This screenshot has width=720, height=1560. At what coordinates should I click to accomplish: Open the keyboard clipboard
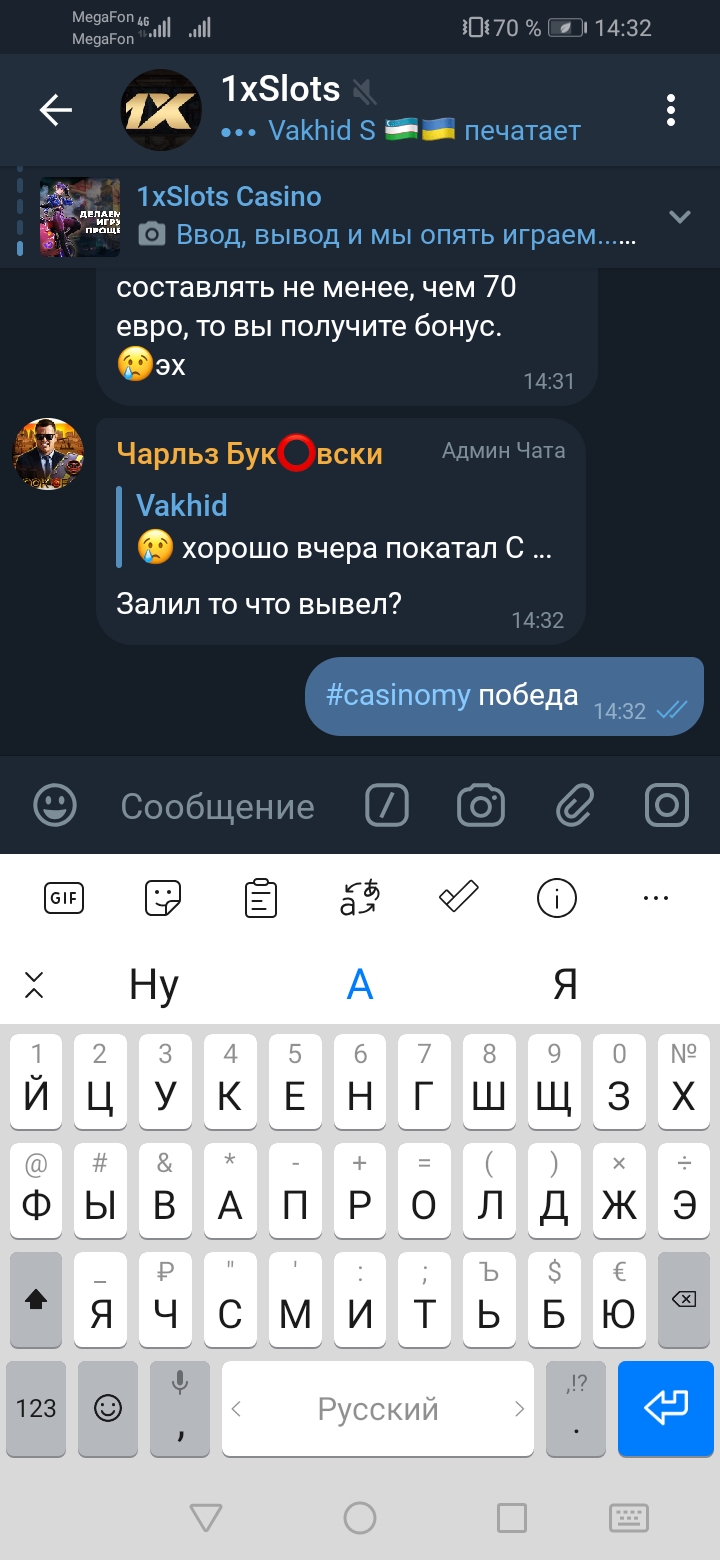(261, 898)
